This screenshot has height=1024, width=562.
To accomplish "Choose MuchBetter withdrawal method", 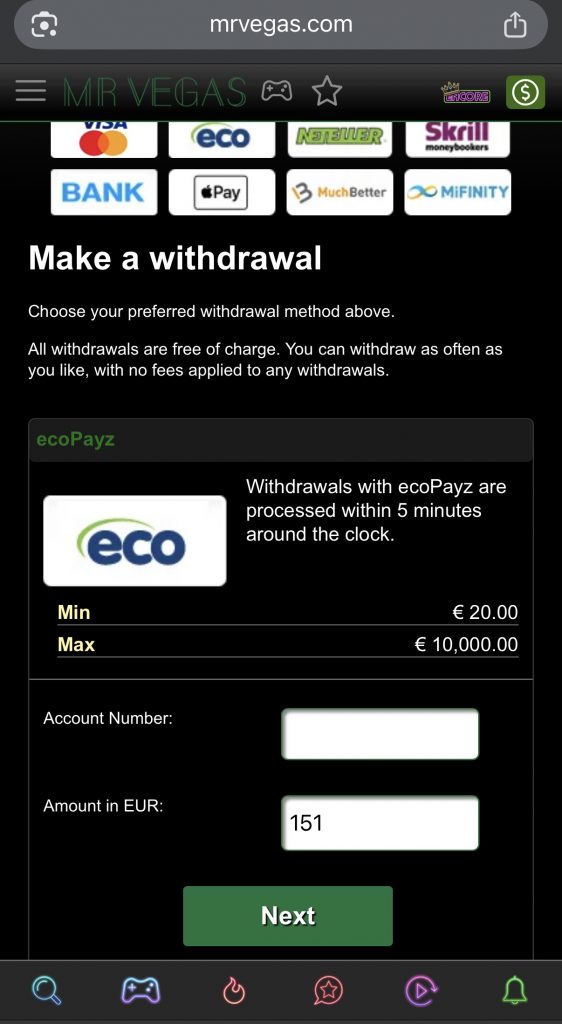I will click(339, 192).
